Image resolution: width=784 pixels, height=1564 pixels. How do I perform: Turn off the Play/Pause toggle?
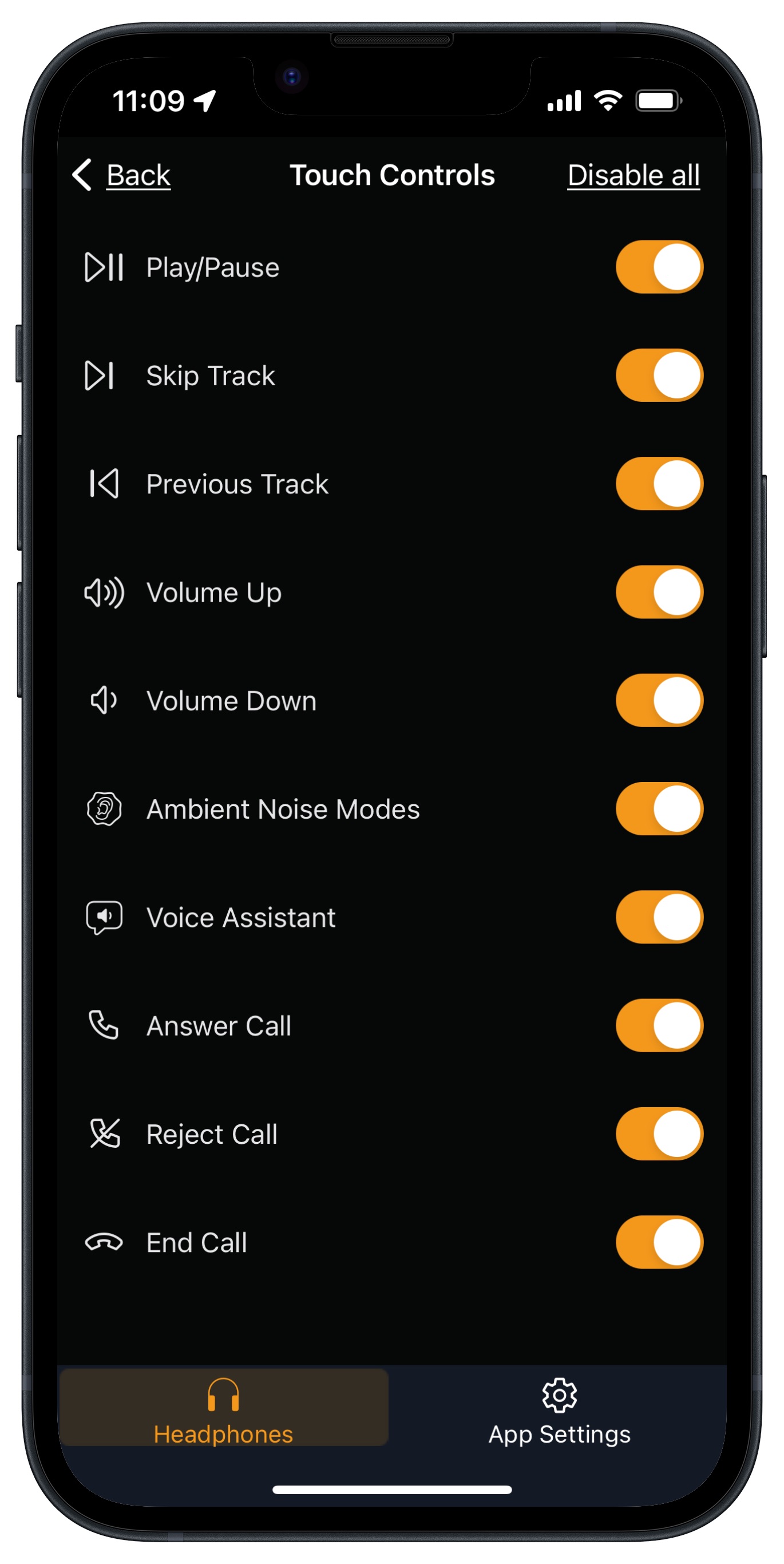(659, 267)
